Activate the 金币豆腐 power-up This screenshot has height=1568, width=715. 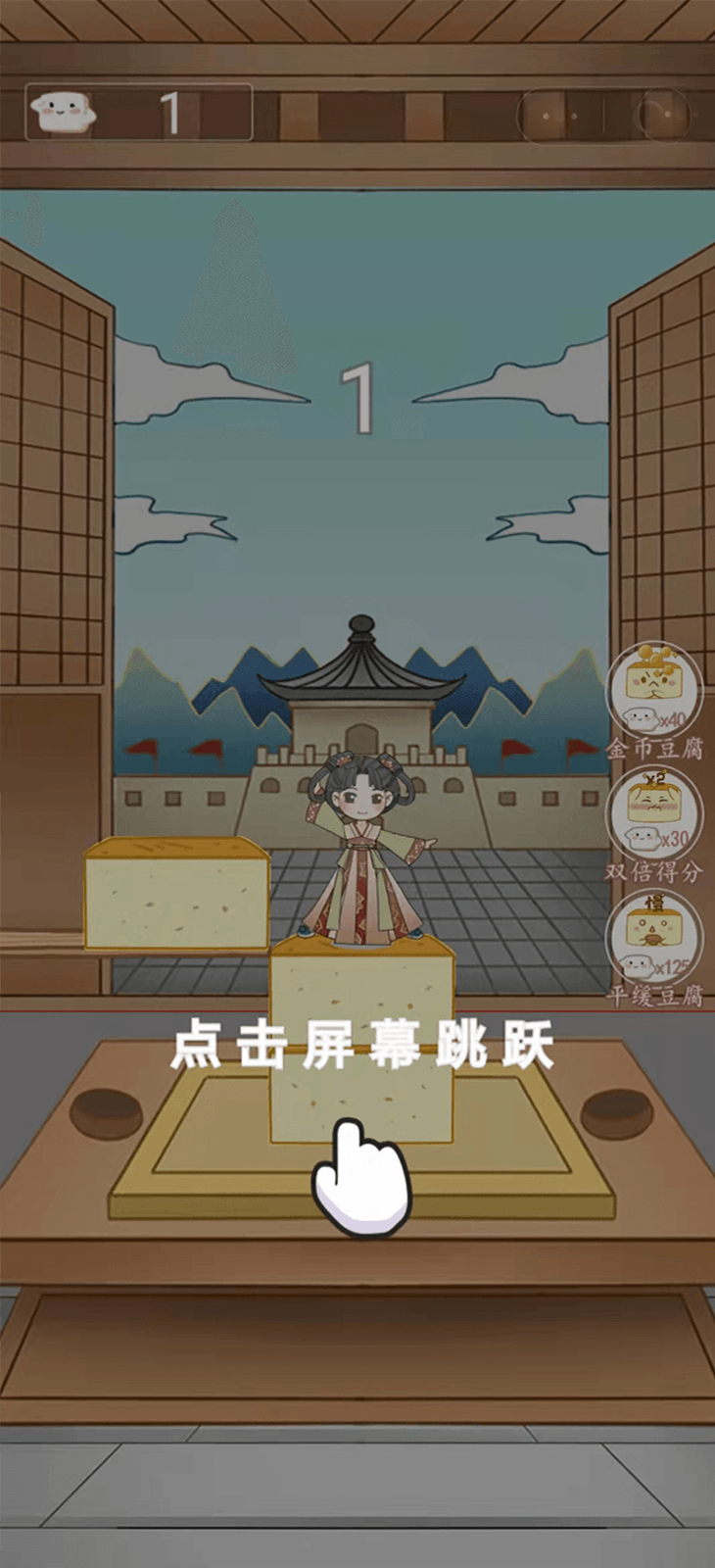click(x=654, y=690)
